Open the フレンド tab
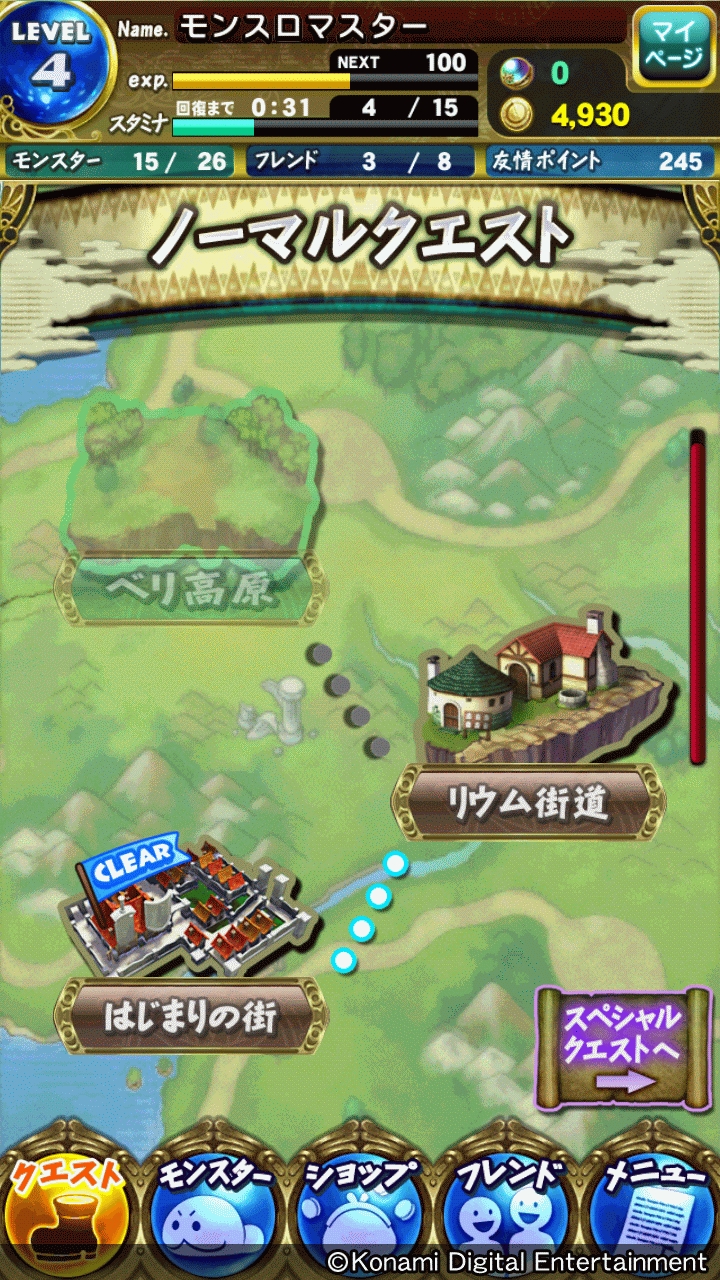This screenshot has width=720, height=1280. 505,1205
